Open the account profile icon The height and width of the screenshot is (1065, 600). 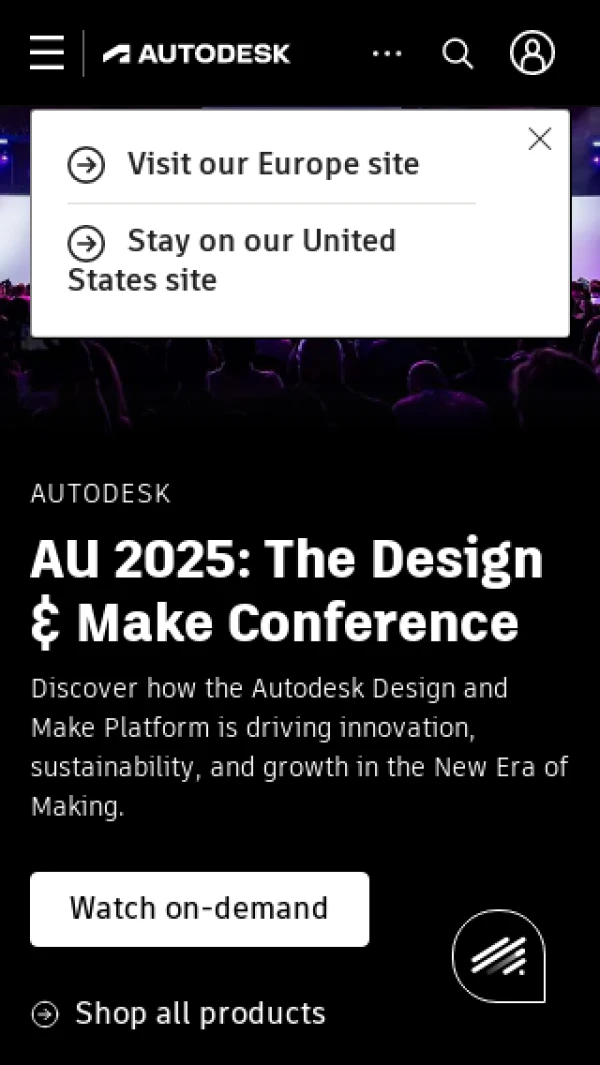532,53
